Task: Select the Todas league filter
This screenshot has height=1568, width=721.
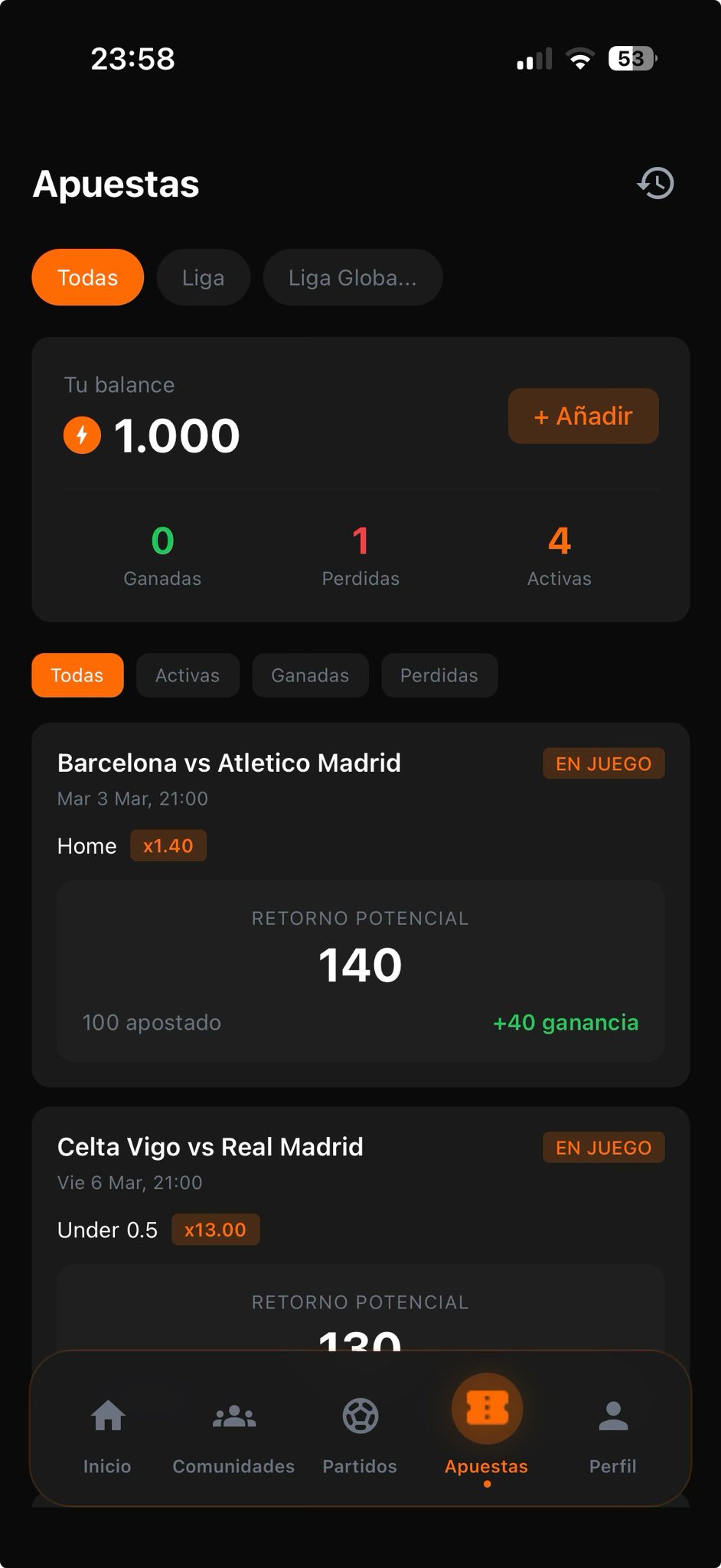Action: point(87,277)
